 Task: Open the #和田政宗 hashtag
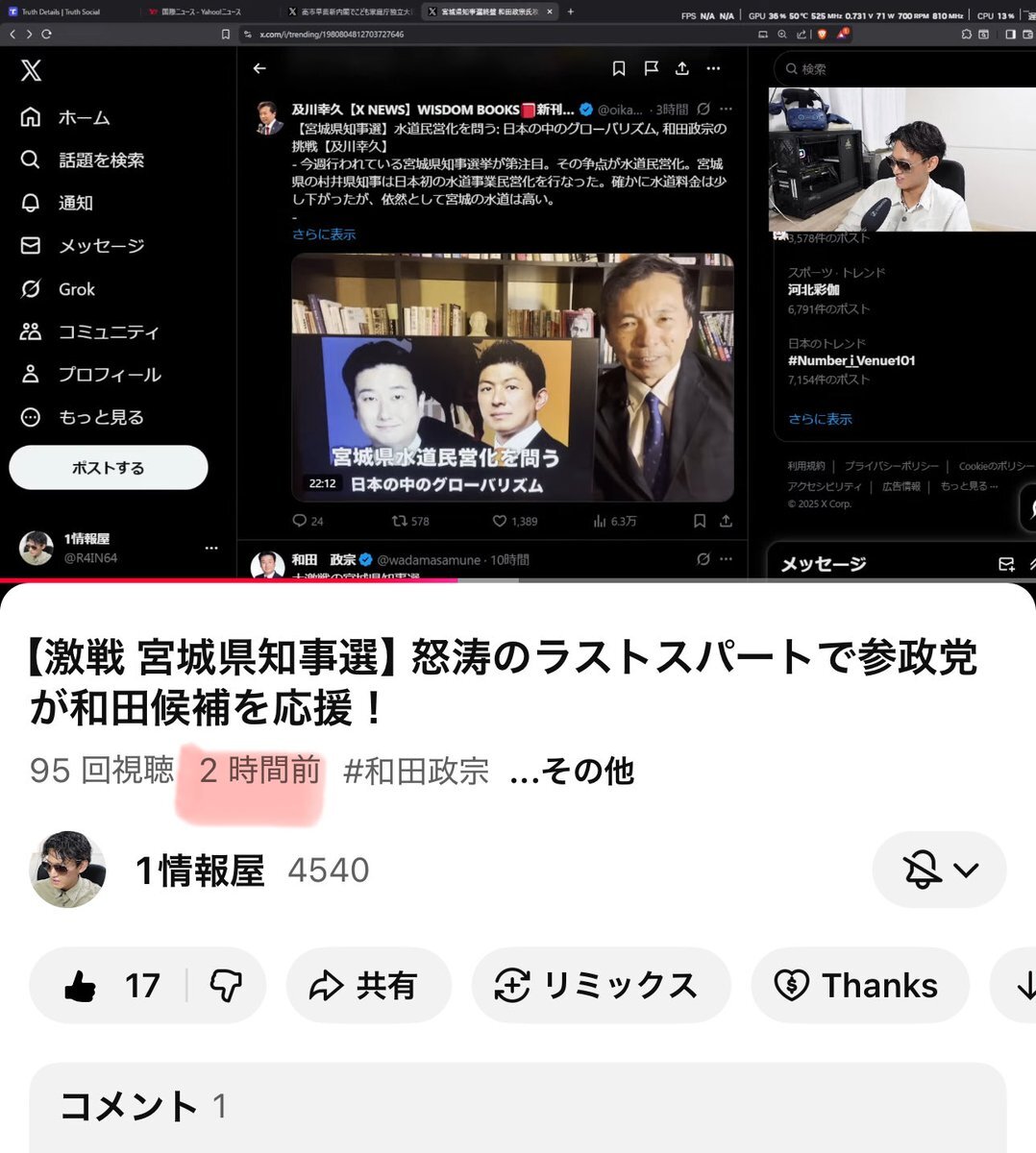[x=416, y=772]
